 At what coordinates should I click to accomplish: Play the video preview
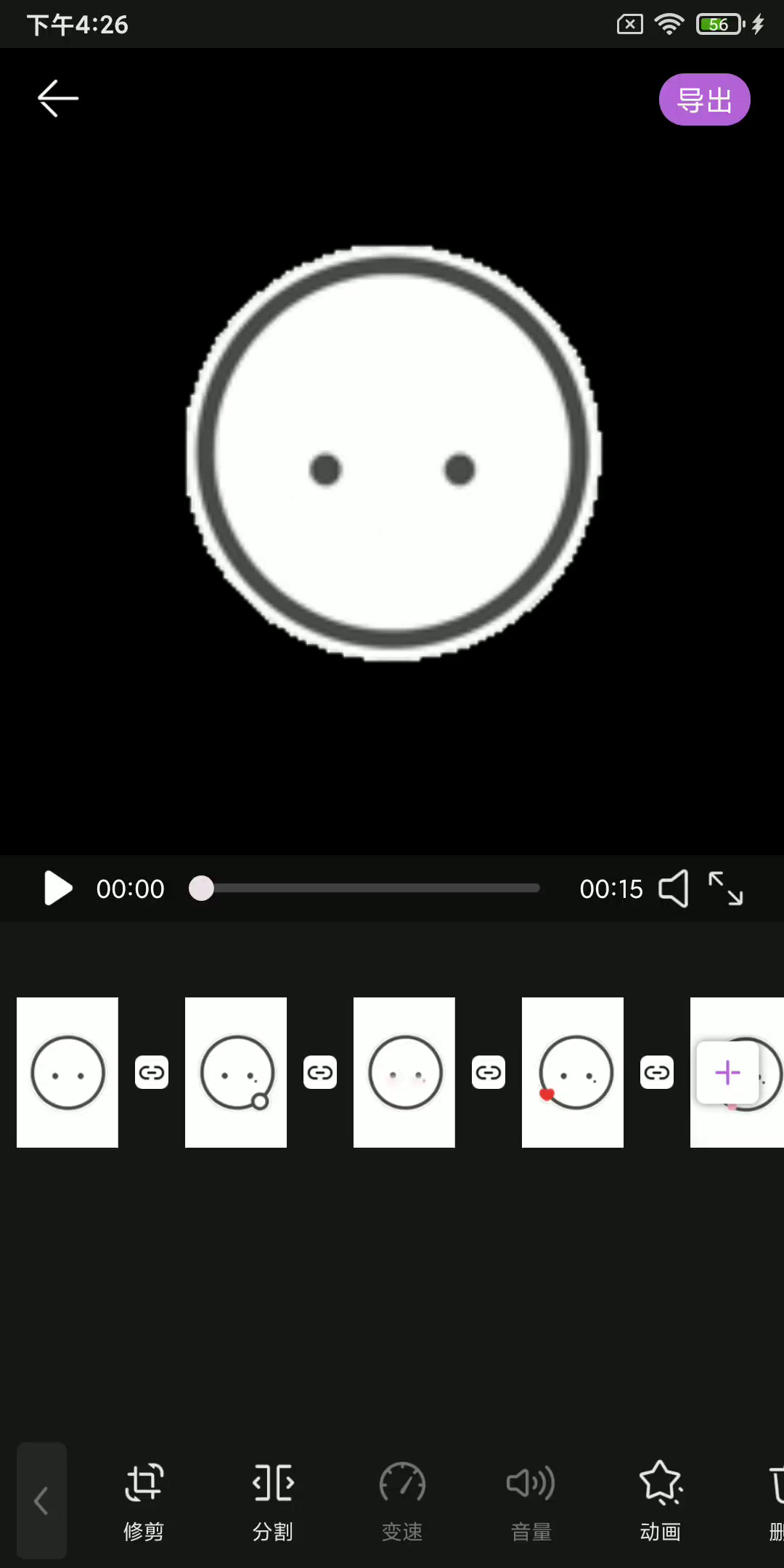(x=58, y=889)
